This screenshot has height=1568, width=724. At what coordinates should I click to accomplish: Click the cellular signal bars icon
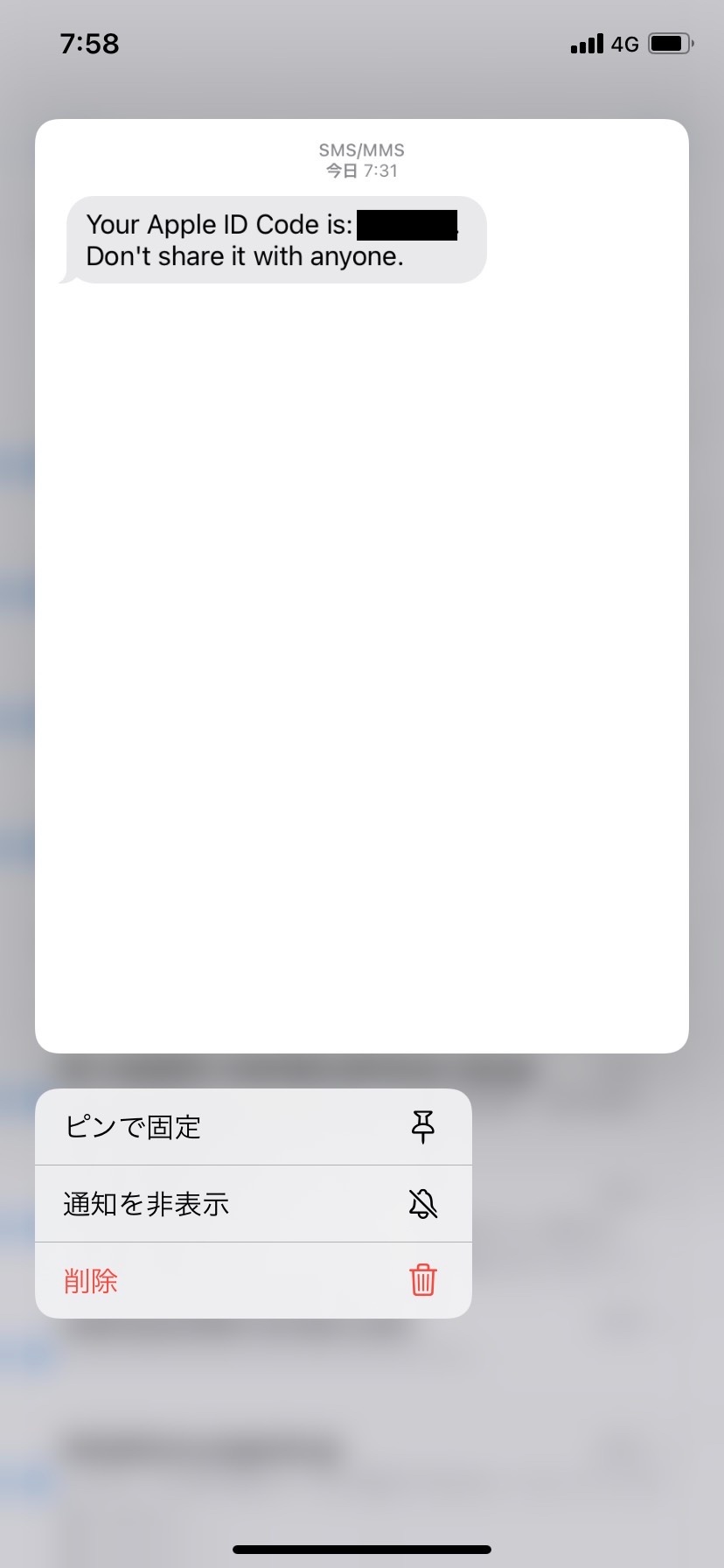pyautogui.click(x=585, y=44)
